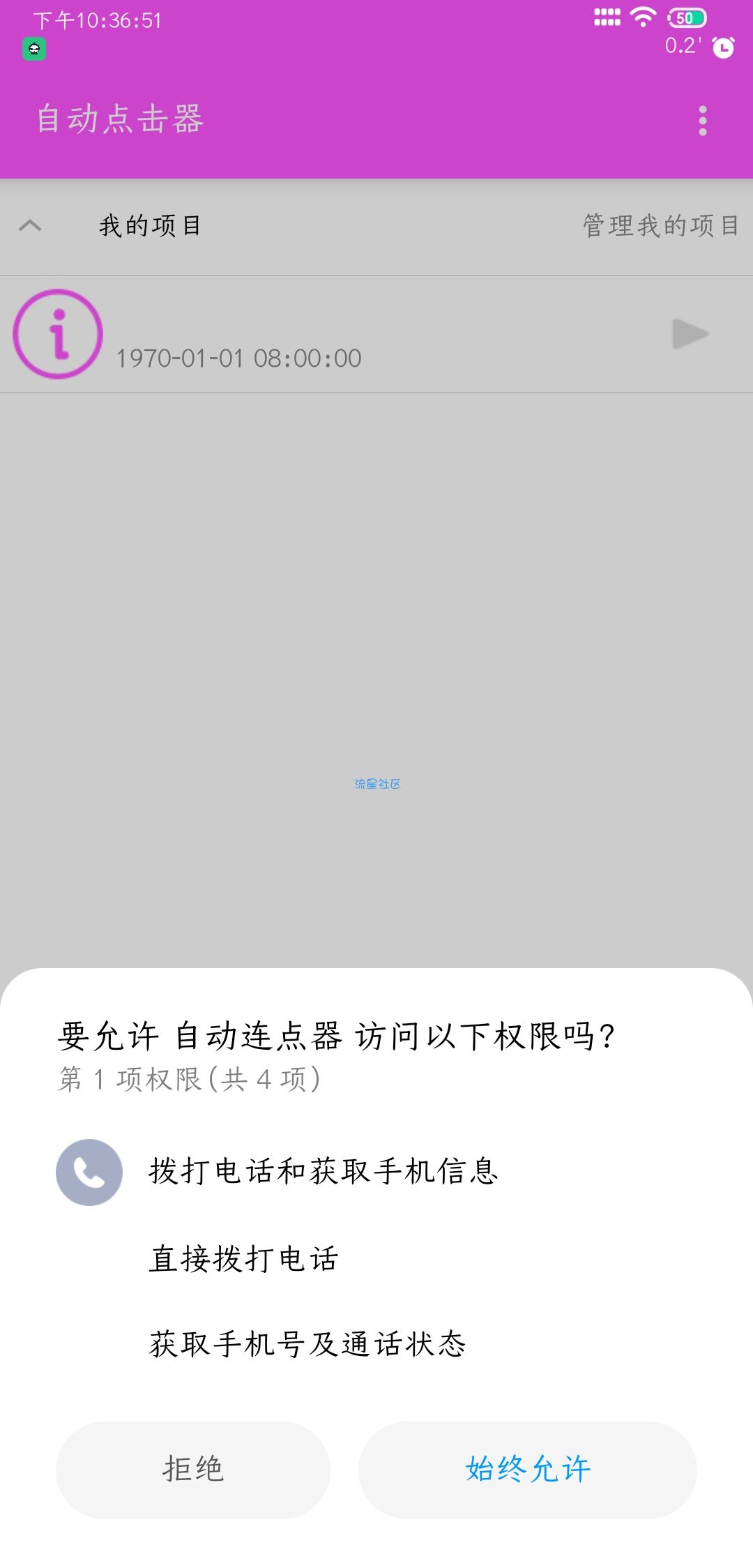Play the project dated 1970-01-01 08:00:00
The image size is (753, 1568).
click(690, 334)
